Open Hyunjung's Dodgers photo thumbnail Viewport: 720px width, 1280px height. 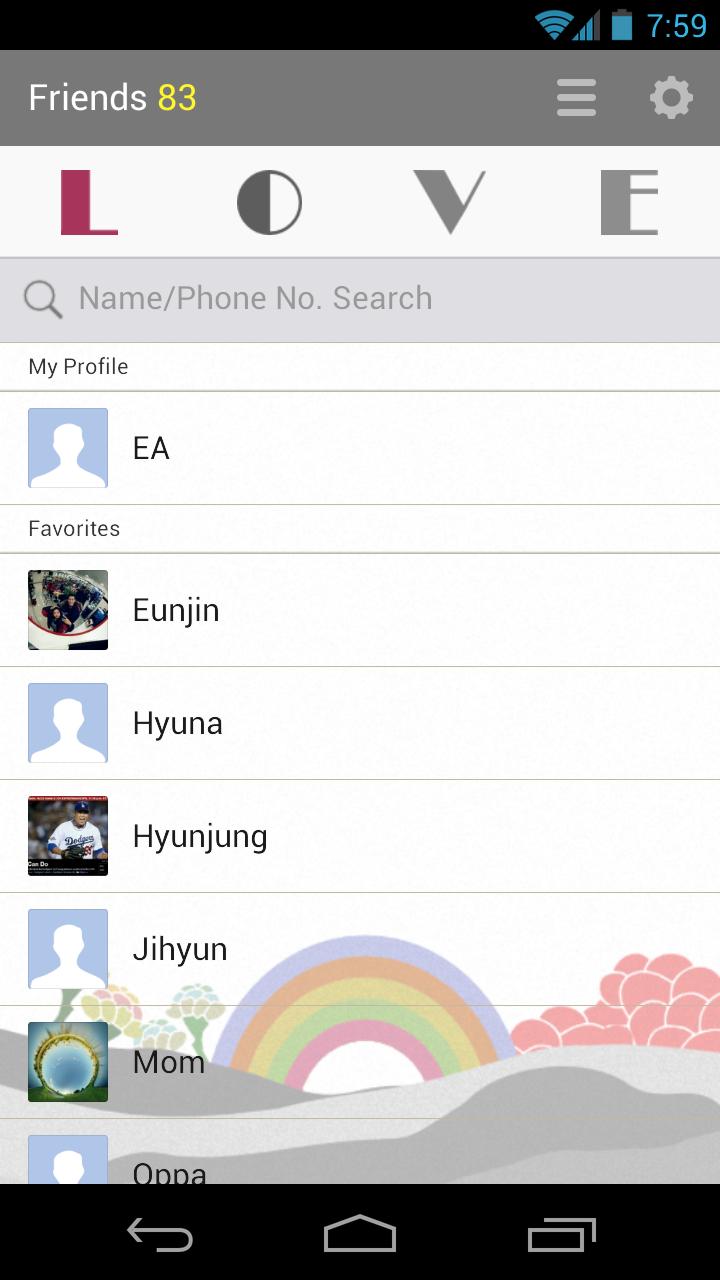67,835
